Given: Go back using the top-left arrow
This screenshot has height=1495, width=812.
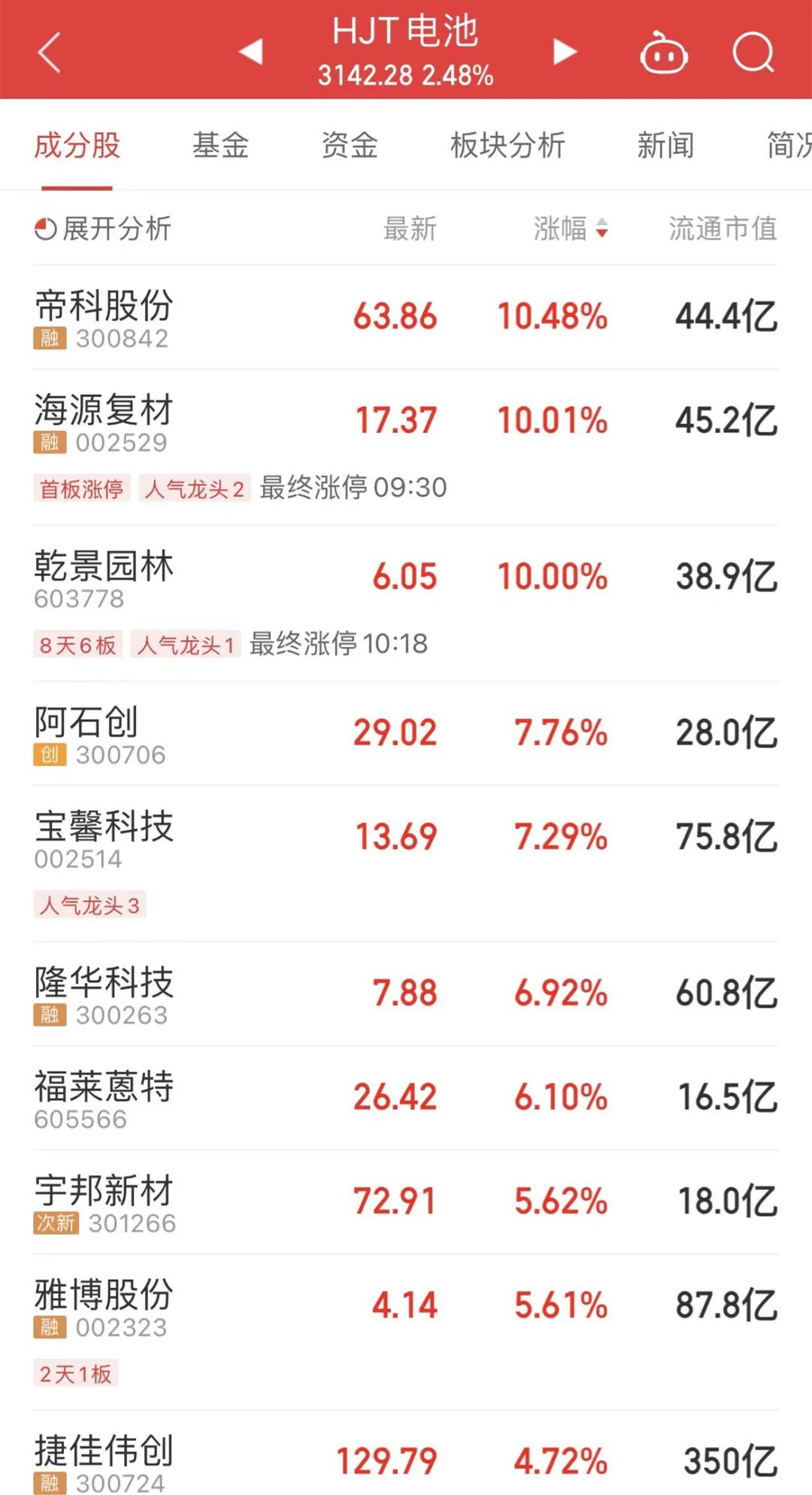Looking at the screenshot, I should pyautogui.click(x=49, y=53).
